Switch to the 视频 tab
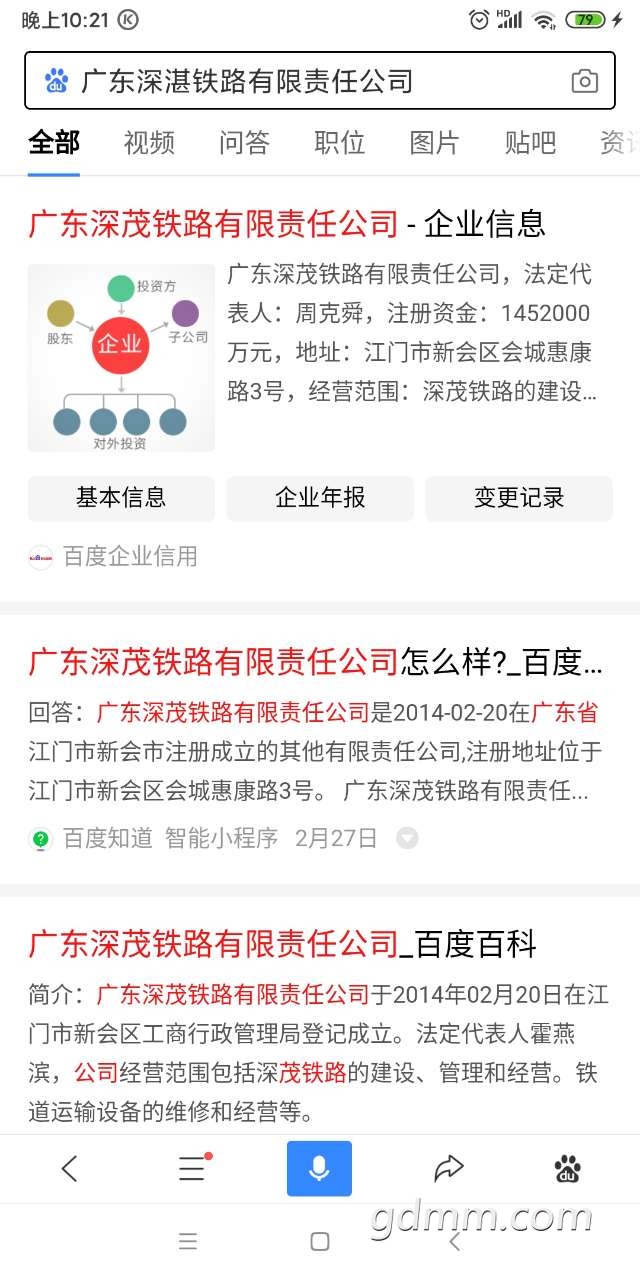The height and width of the screenshot is (1280, 640). coord(149,143)
